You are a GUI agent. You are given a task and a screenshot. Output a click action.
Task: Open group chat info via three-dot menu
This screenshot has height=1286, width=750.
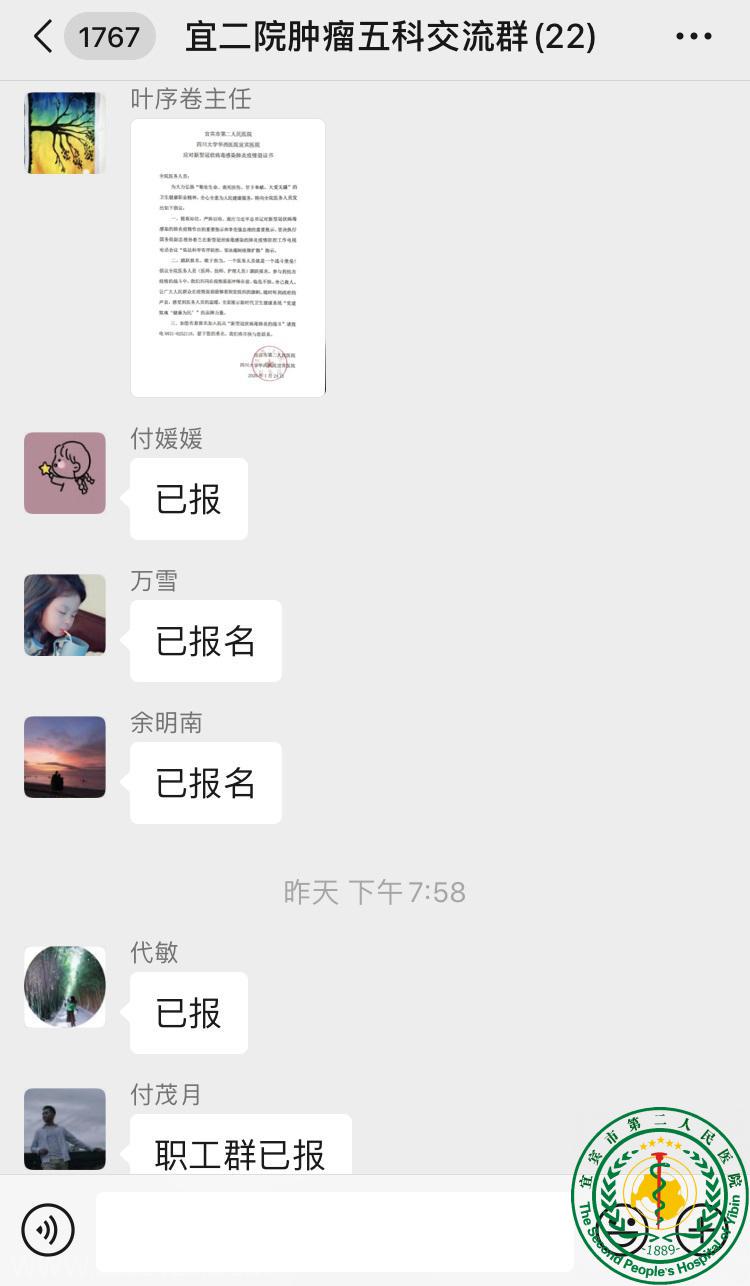693,37
